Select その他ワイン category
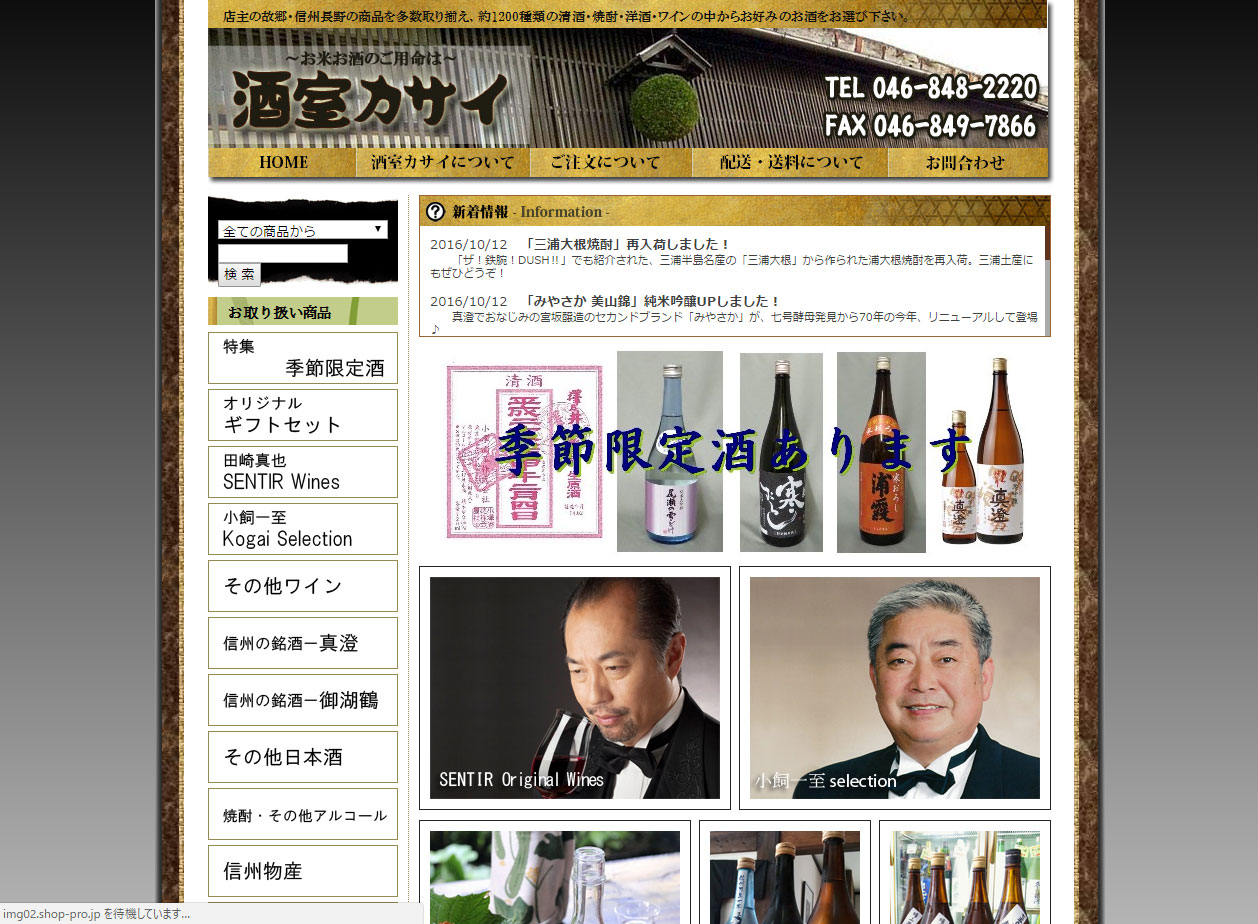Image resolution: width=1258 pixels, height=924 pixels. 302,586
